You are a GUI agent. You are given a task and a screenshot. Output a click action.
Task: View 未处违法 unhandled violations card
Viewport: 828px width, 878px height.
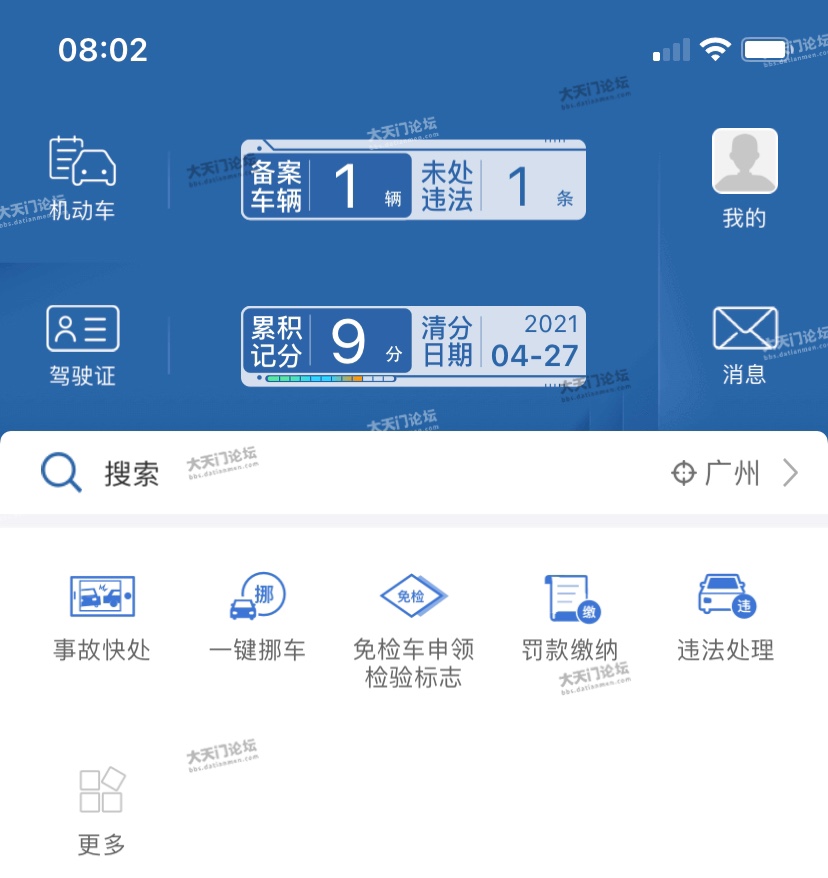tap(498, 186)
